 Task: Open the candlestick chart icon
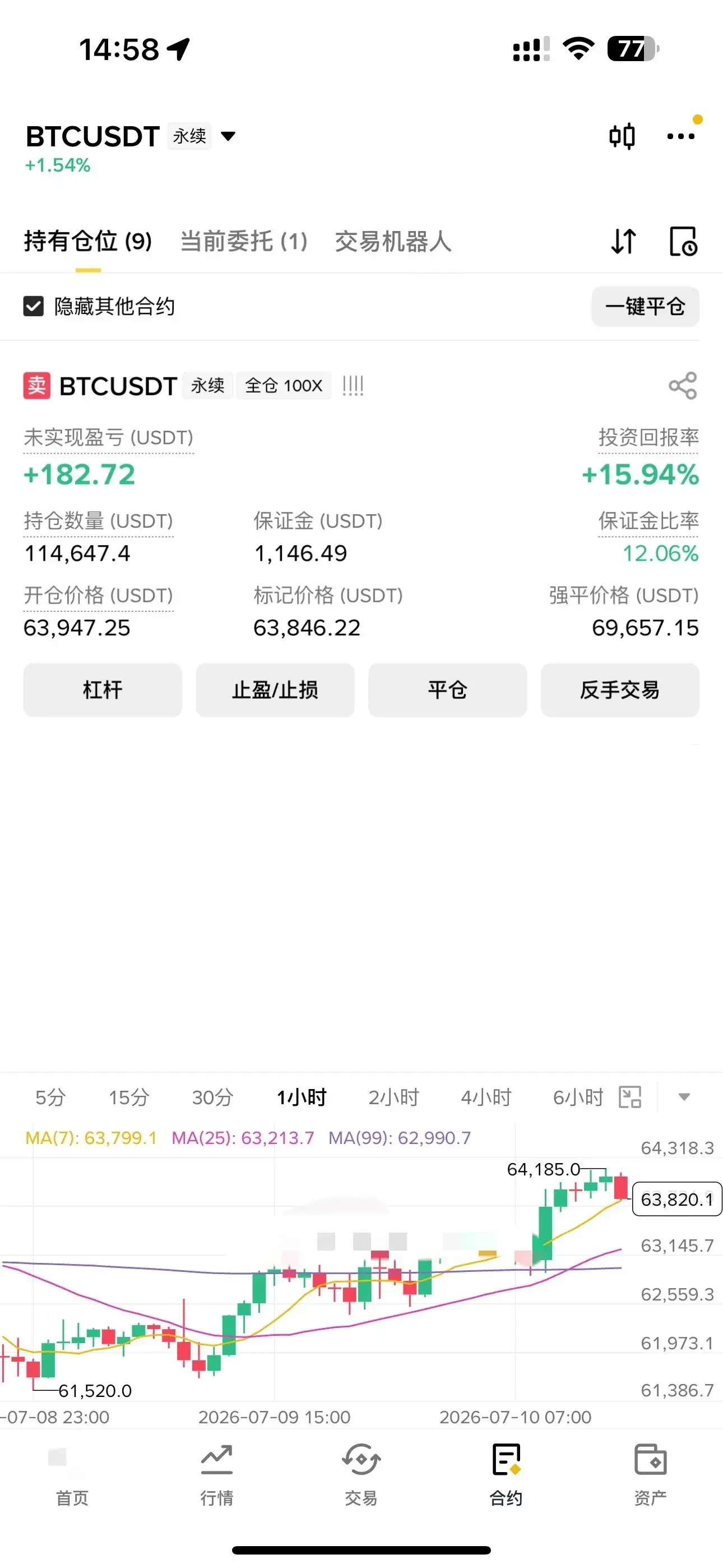click(622, 136)
